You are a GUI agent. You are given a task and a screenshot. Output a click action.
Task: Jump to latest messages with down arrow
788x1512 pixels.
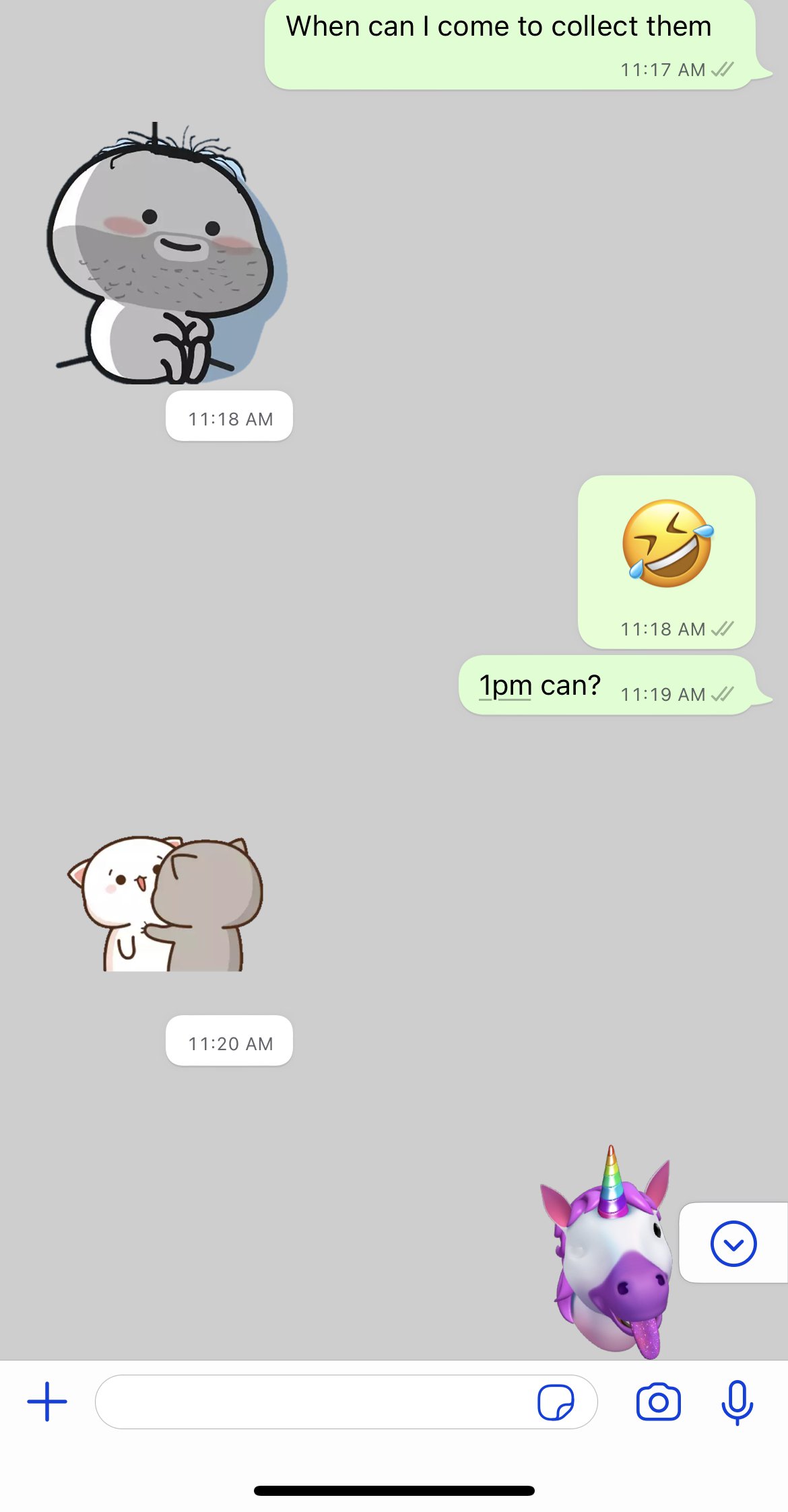(x=733, y=1243)
